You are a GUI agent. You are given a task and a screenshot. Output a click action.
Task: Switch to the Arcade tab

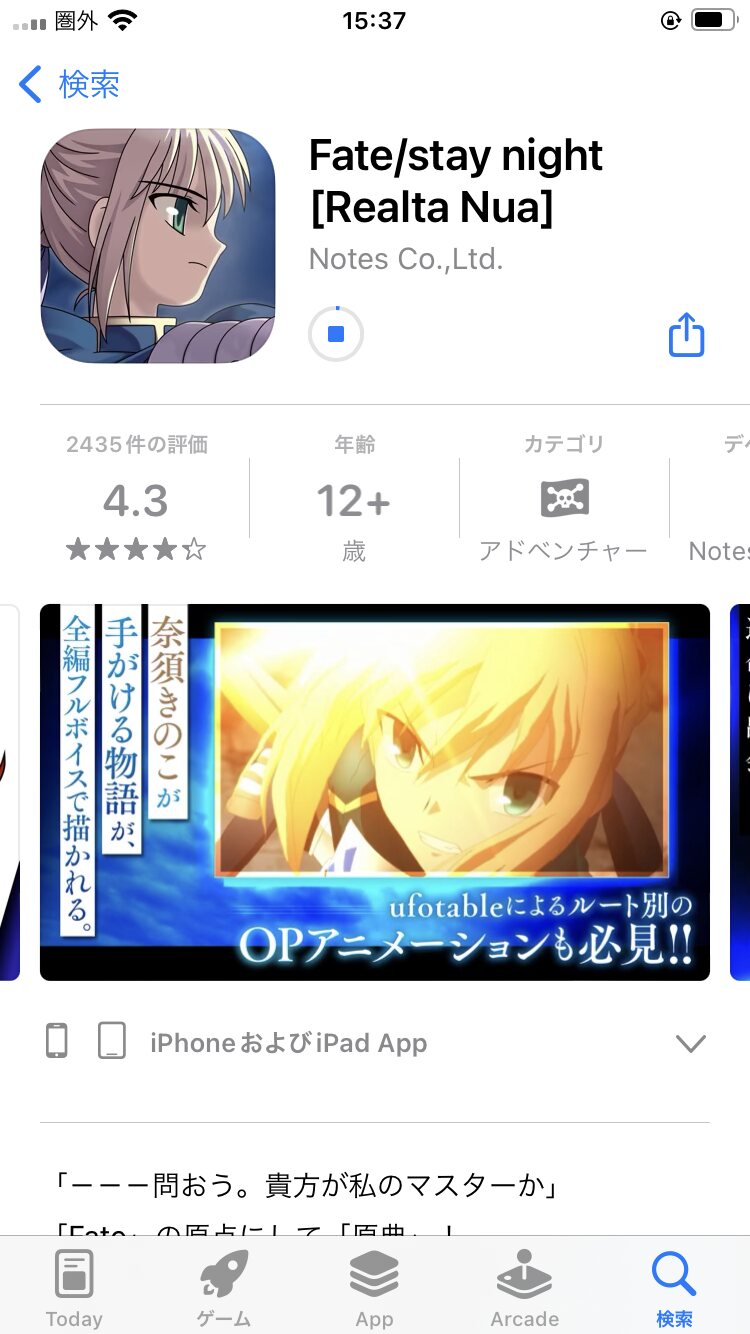[524, 1288]
